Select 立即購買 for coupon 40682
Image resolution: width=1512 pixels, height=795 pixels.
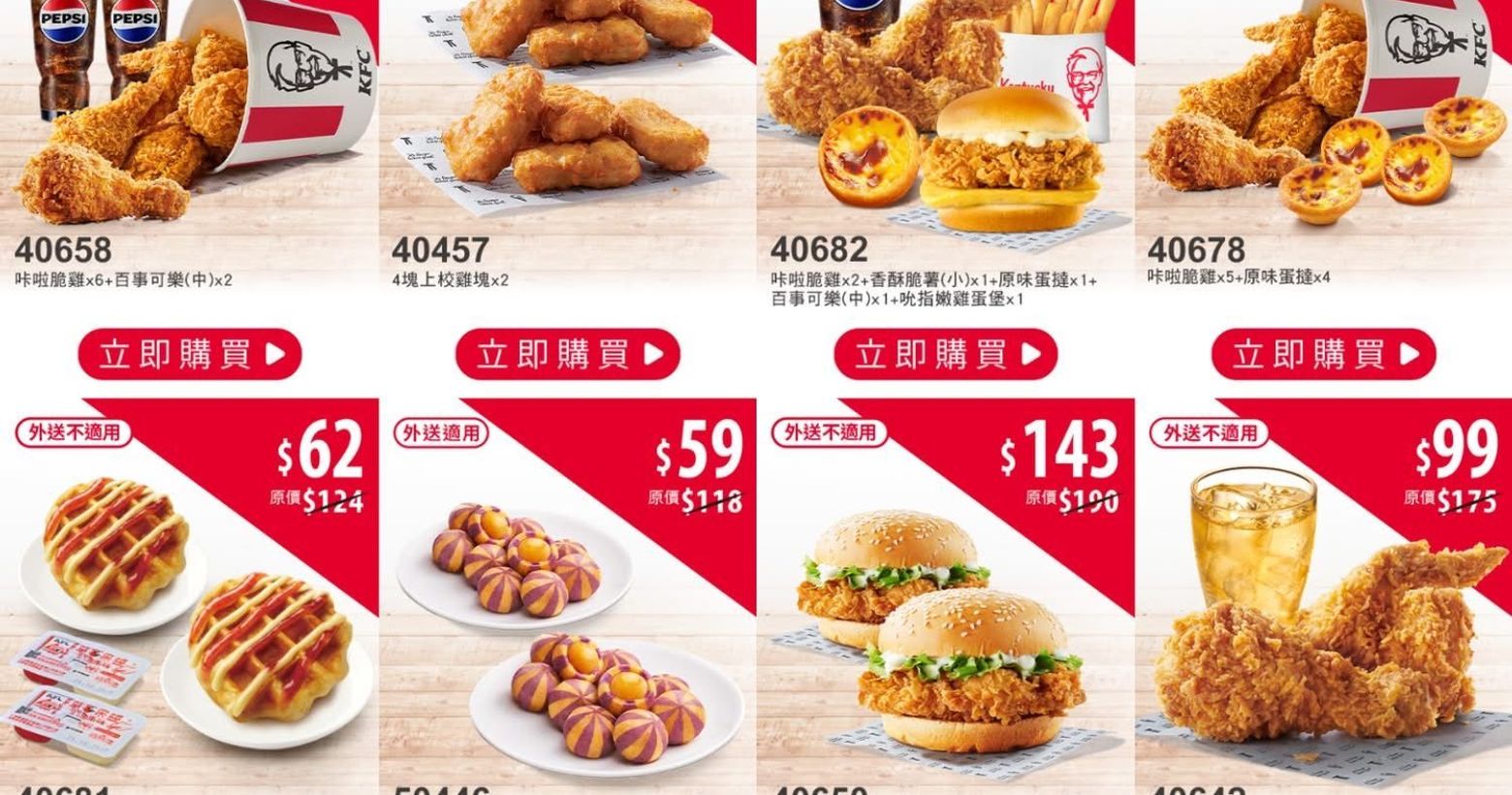pos(946,355)
